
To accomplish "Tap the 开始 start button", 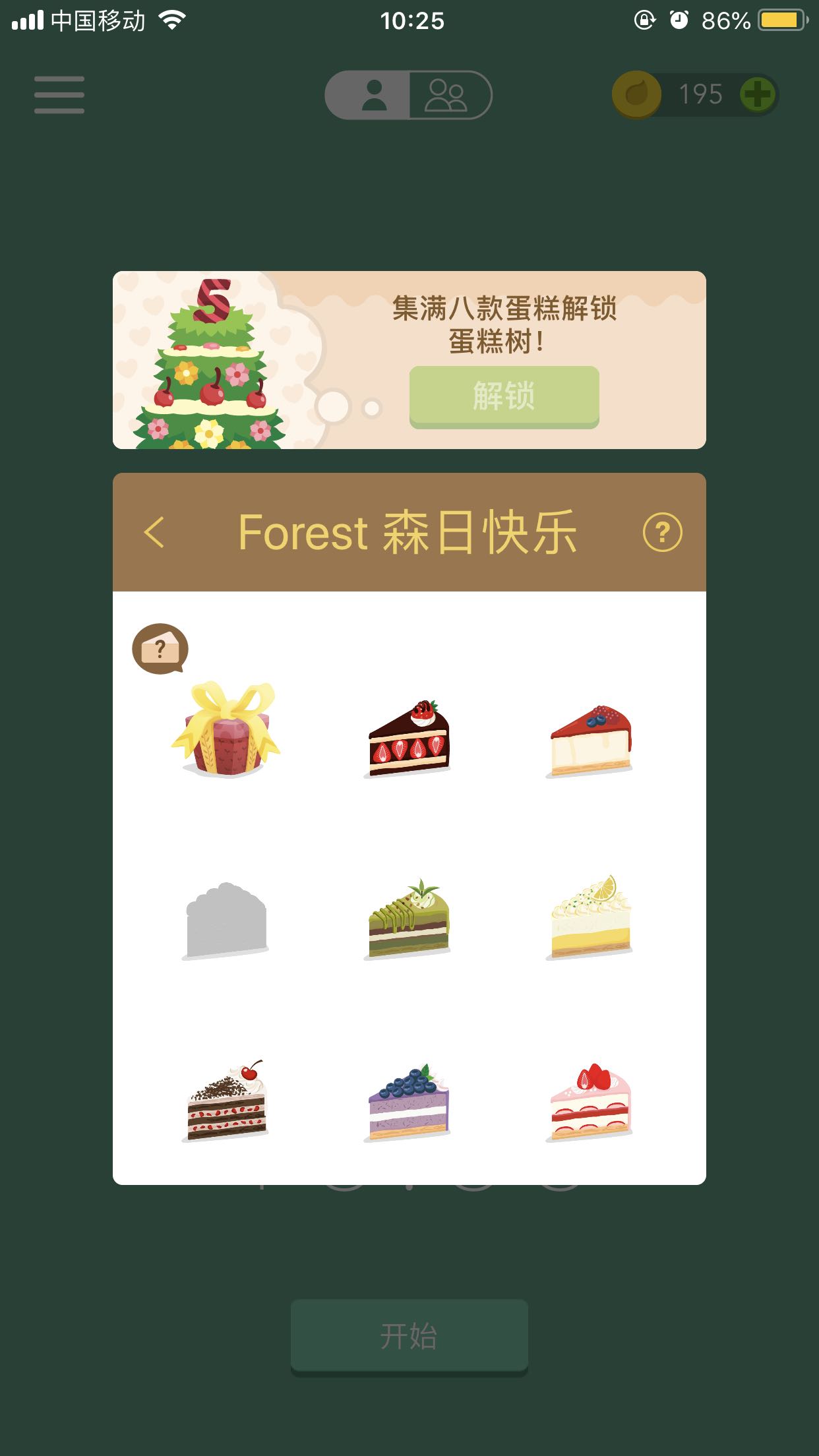I will (x=409, y=1336).
